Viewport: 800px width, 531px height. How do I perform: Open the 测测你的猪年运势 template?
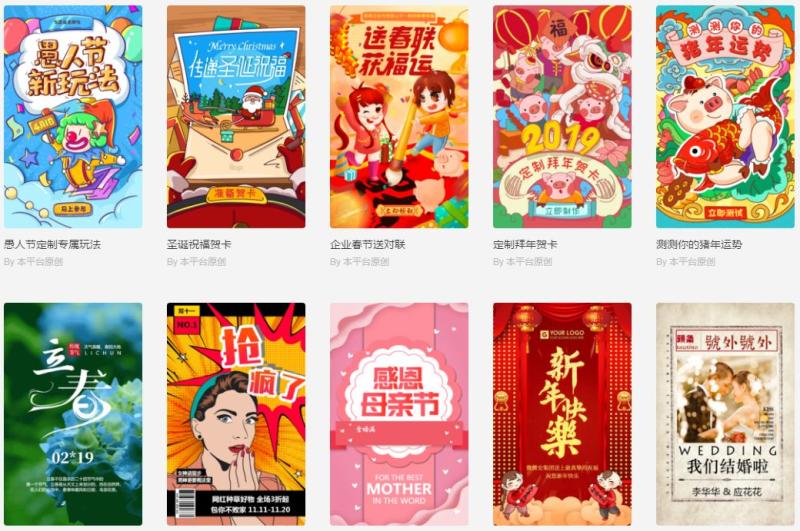[x=725, y=116]
